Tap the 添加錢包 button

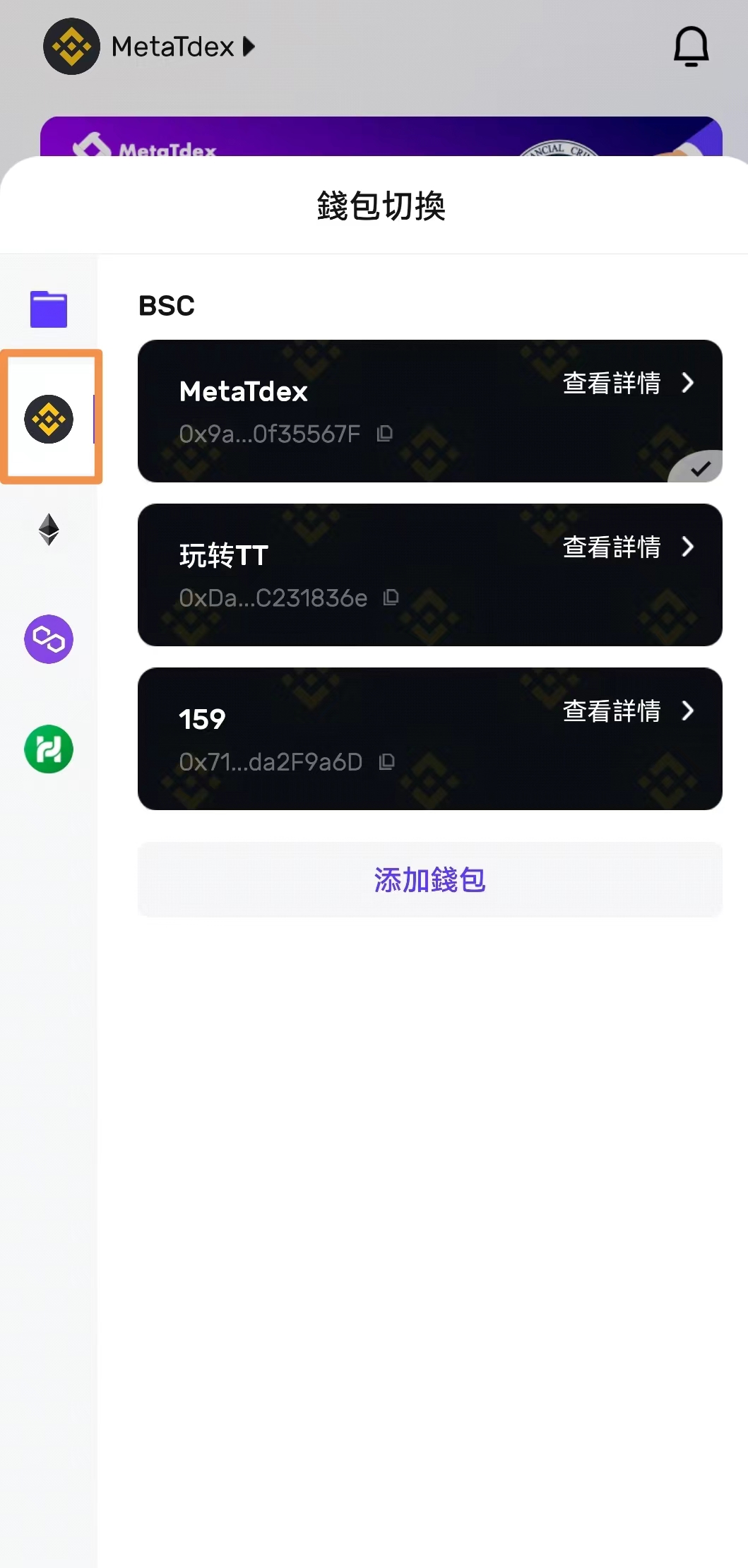click(429, 879)
